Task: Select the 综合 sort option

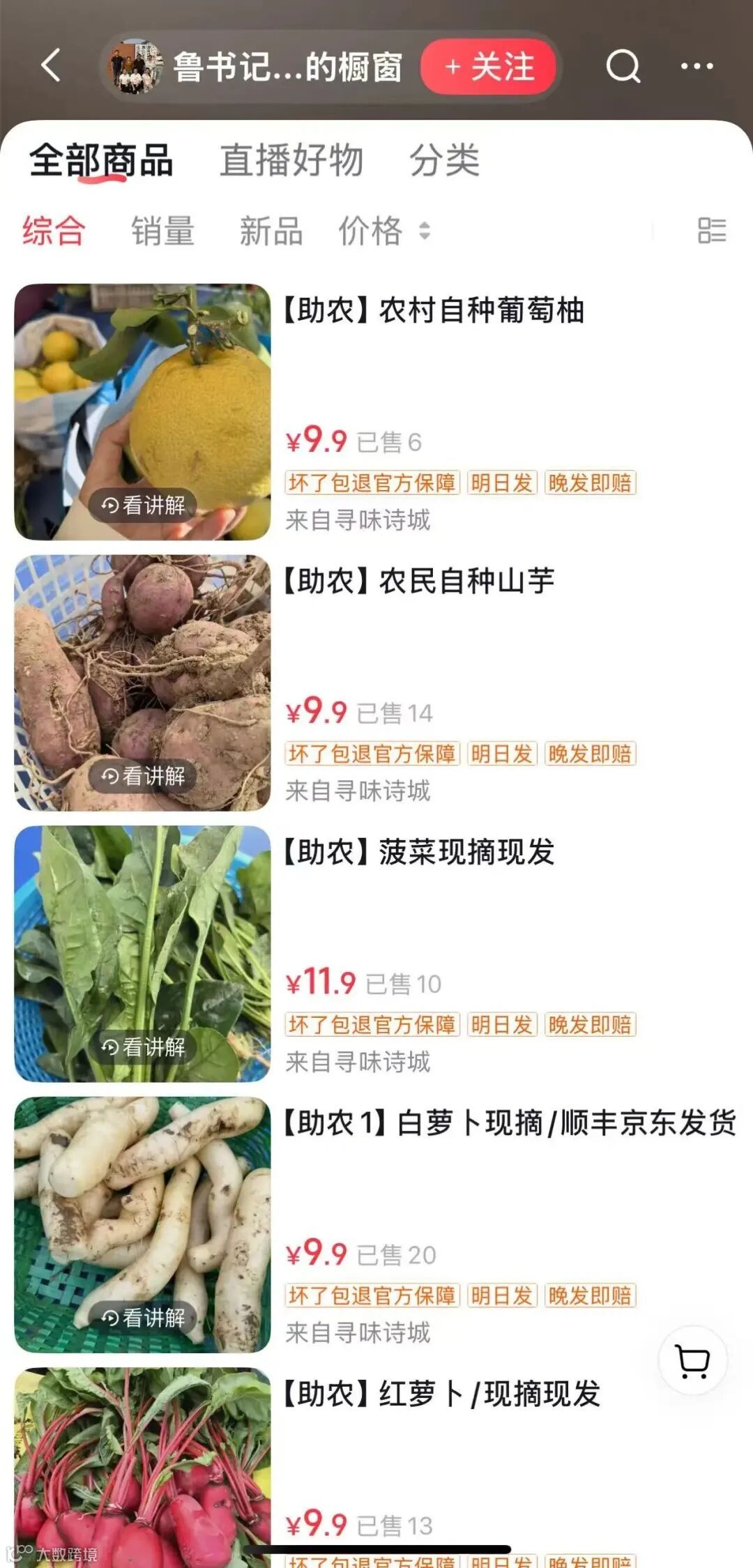Action: [x=54, y=231]
